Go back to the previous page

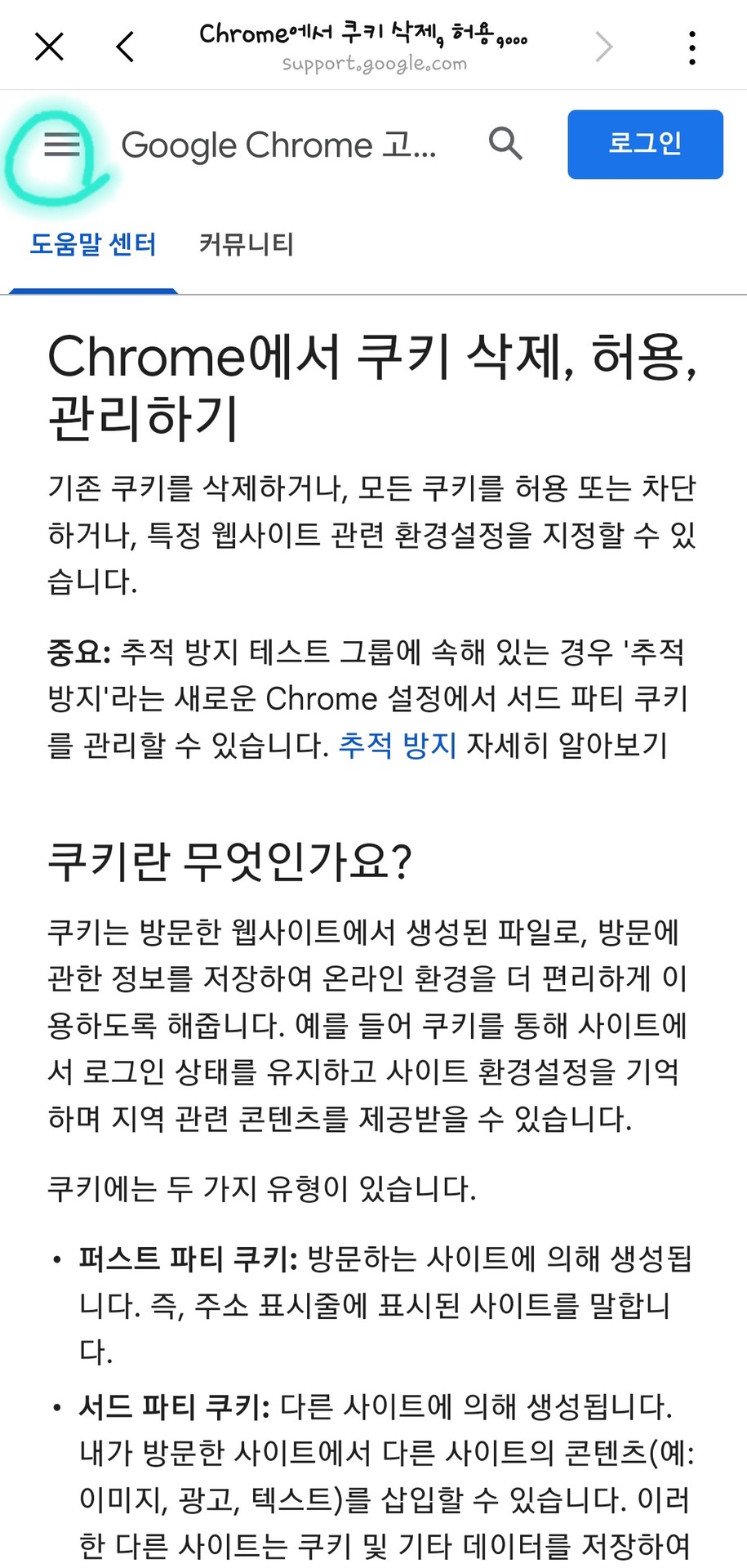[125, 47]
